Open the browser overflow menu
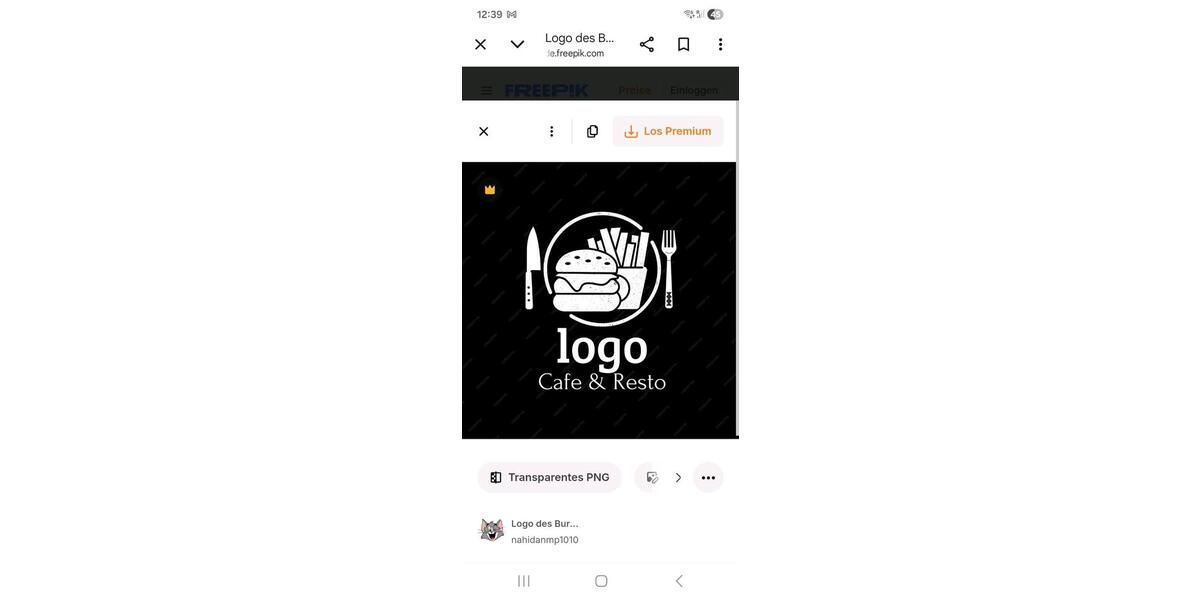 coord(720,44)
